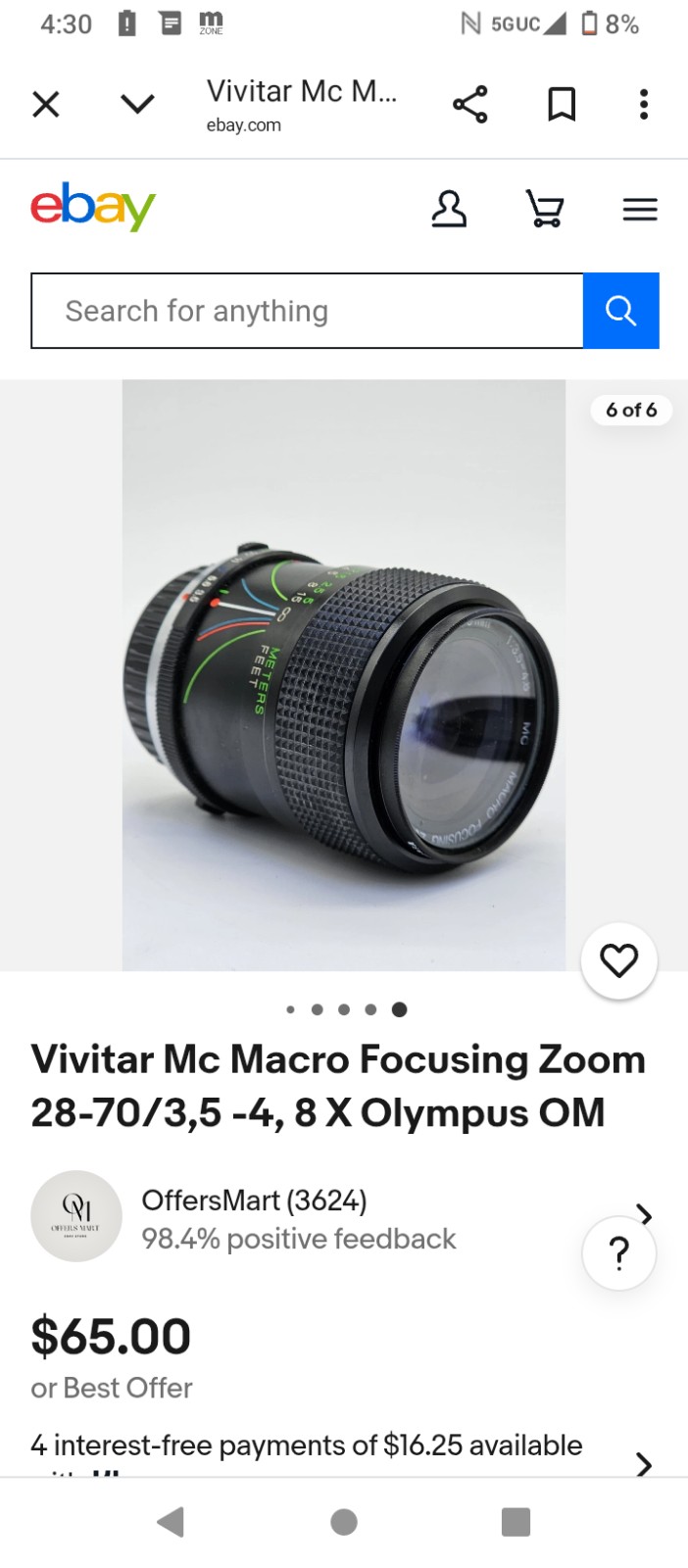Open the shopping cart
Image resolution: width=688 pixels, height=1568 pixels.
(545, 209)
